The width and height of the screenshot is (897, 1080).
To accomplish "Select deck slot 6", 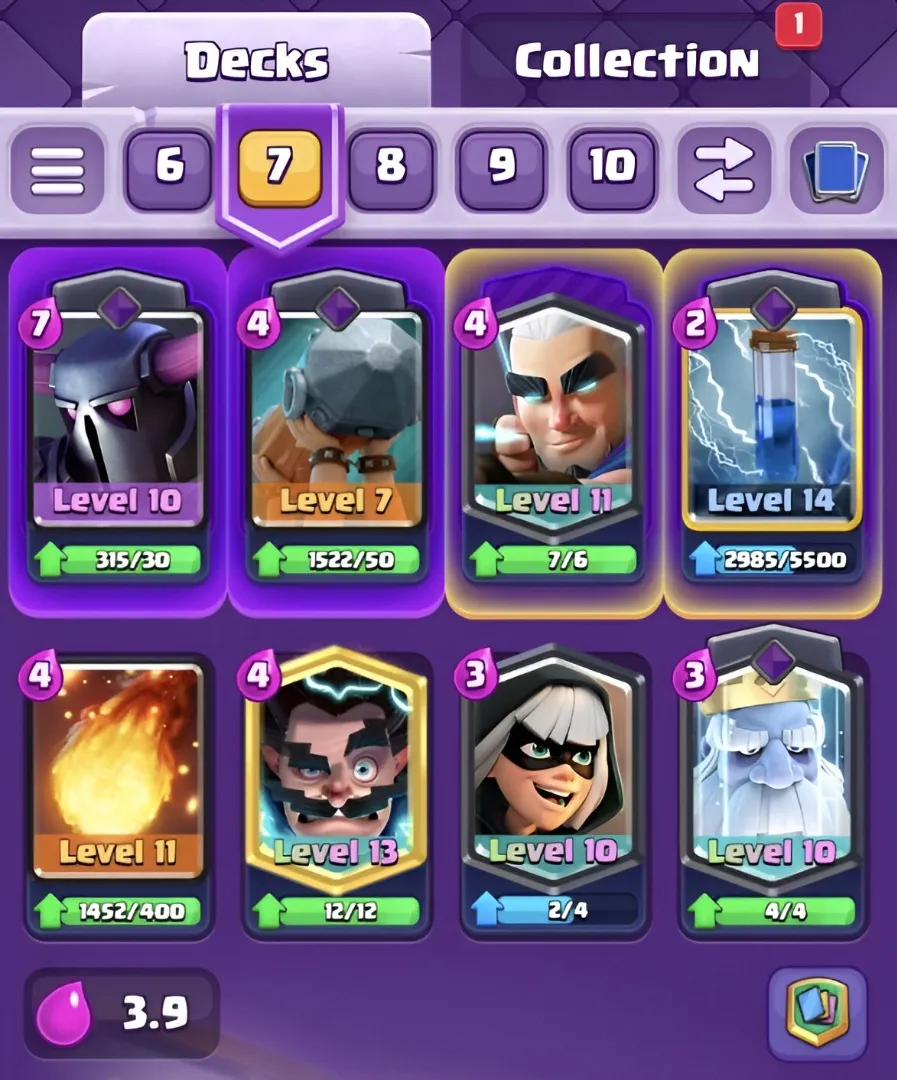I will click(x=168, y=167).
